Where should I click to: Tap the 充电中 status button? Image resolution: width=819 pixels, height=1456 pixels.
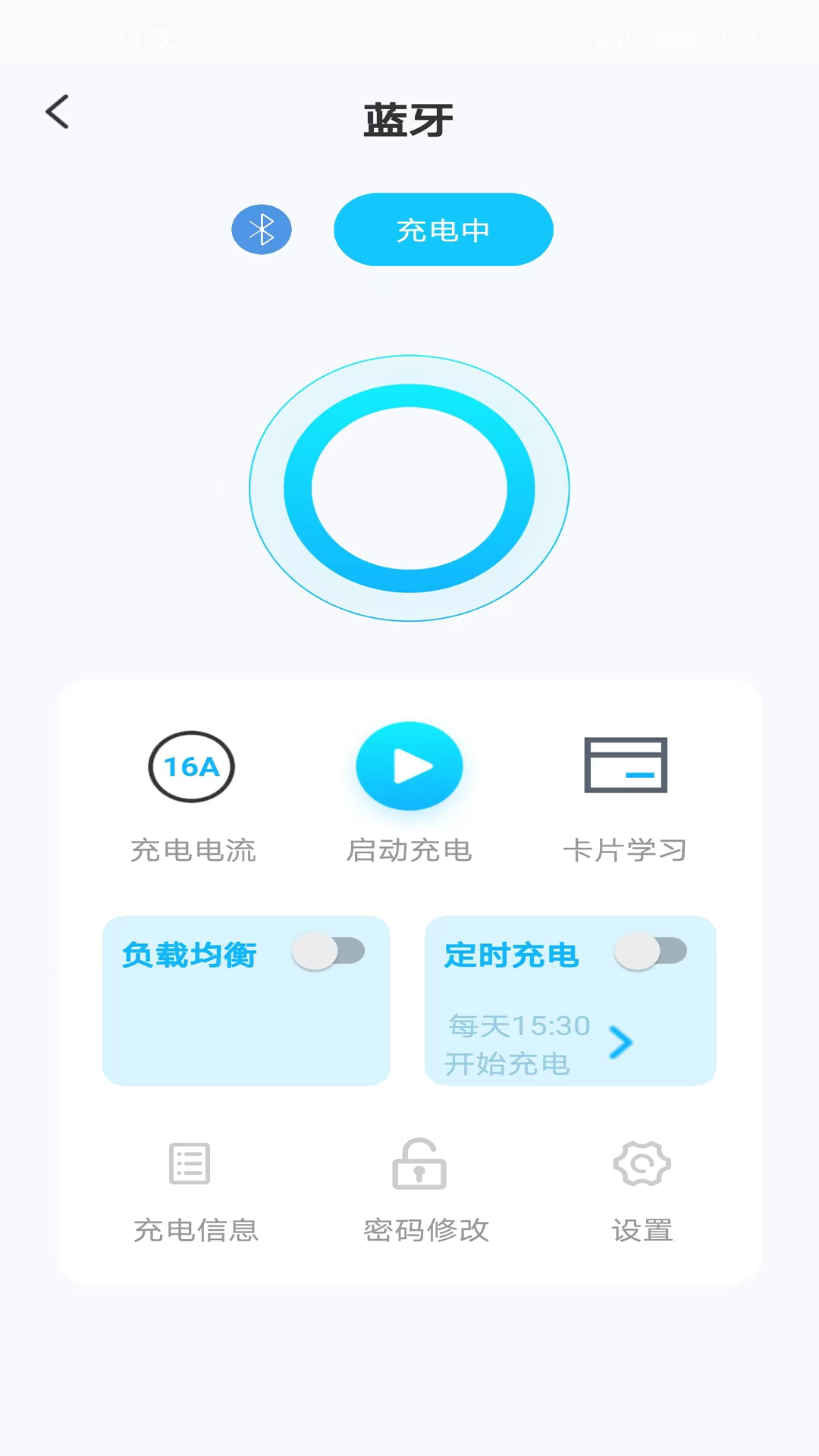pos(443,229)
